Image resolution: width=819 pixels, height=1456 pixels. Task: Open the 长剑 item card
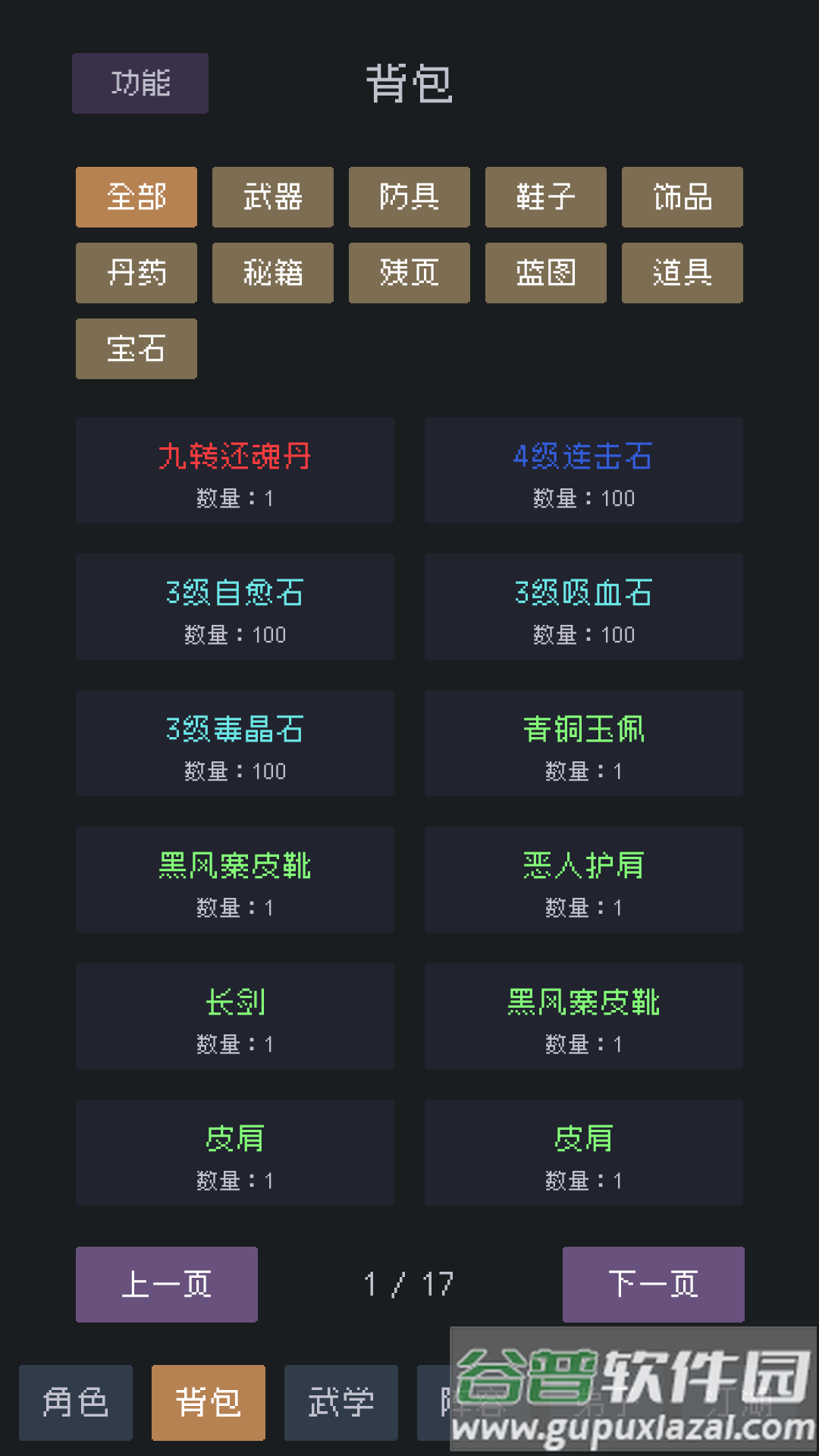(x=235, y=1016)
